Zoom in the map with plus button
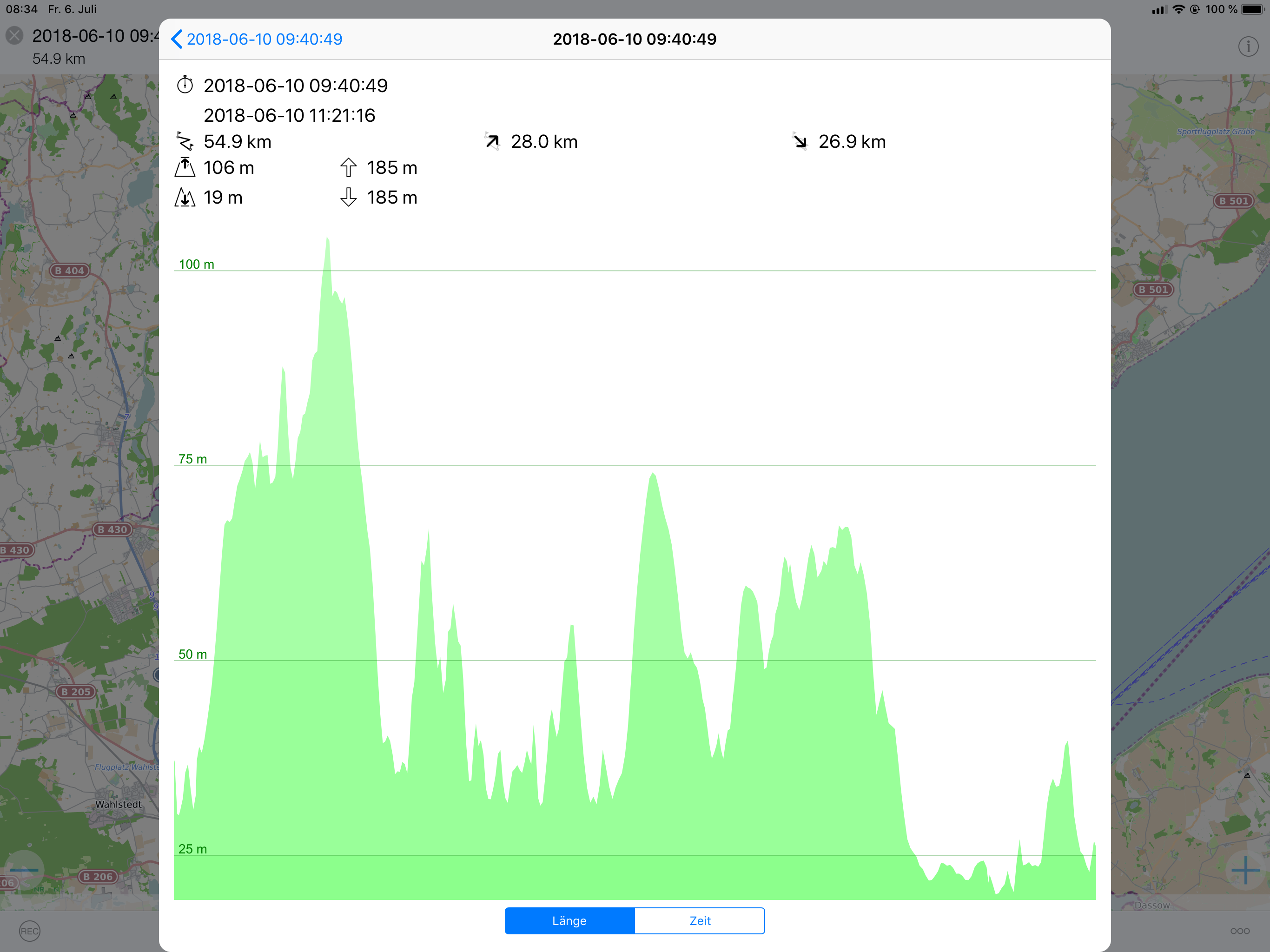The height and width of the screenshot is (952, 1270). pos(1245,871)
